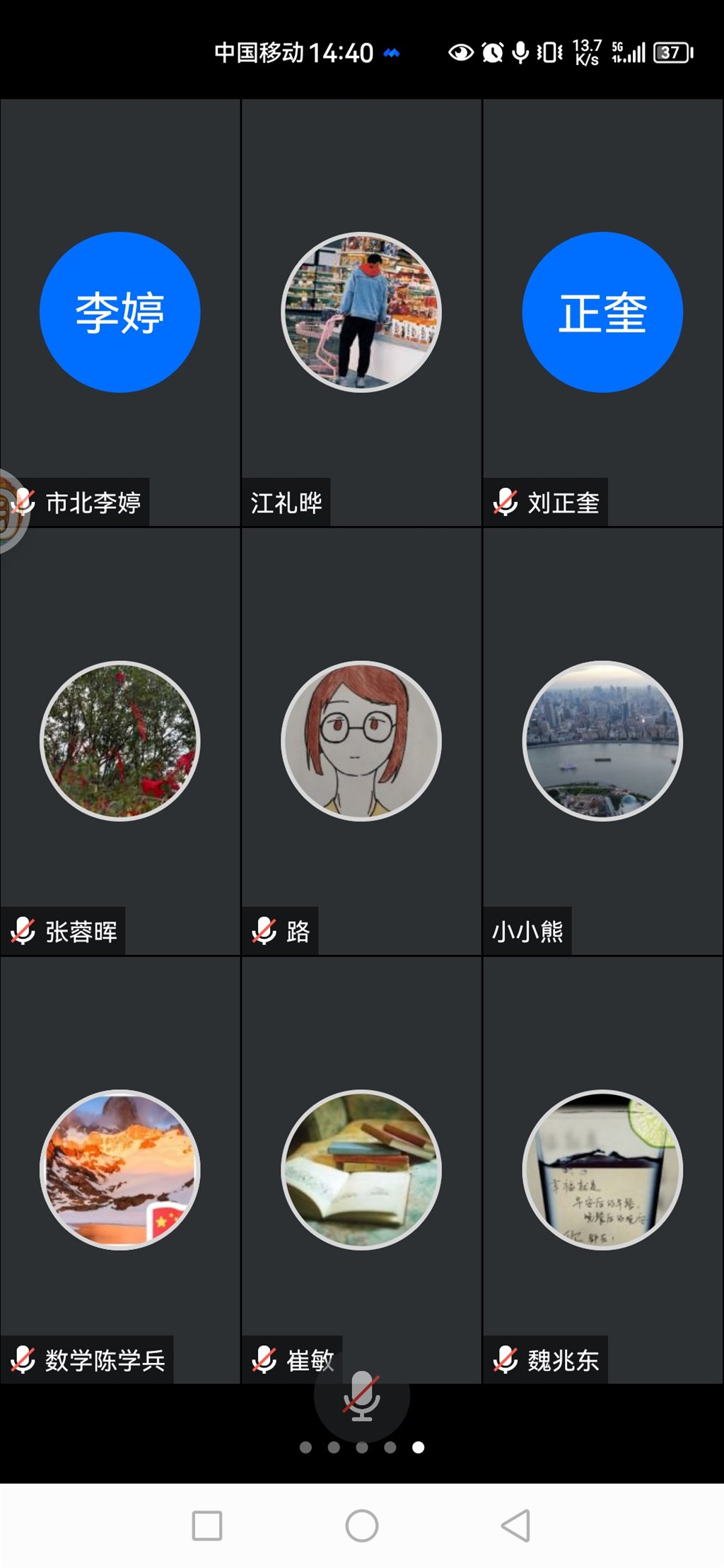Select 刘正奎's participant tile
This screenshot has width=724, height=1568.
(602, 312)
